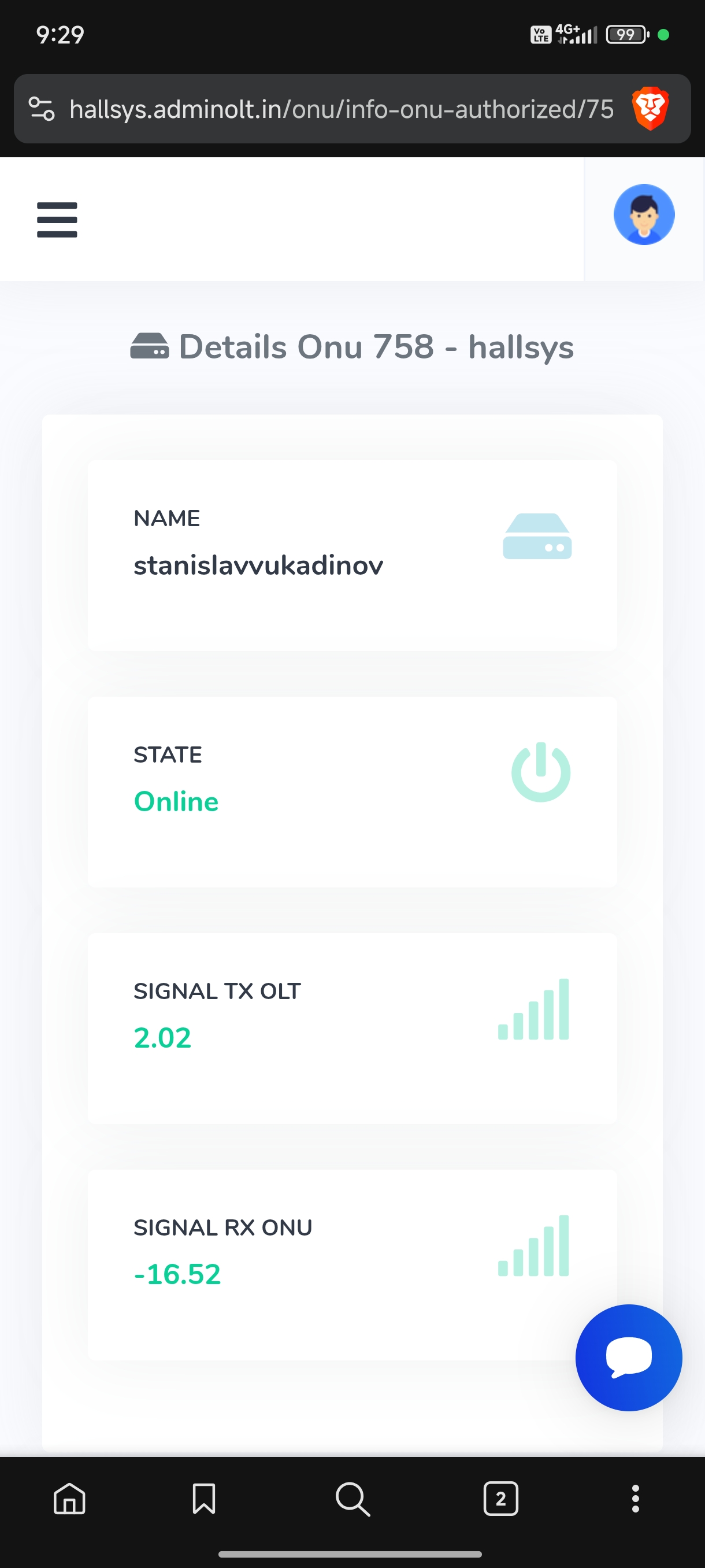Open site settings icon in address bar
Viewport: 705px width, 1568px height.
pyautogui.click(x=42, y=110)
